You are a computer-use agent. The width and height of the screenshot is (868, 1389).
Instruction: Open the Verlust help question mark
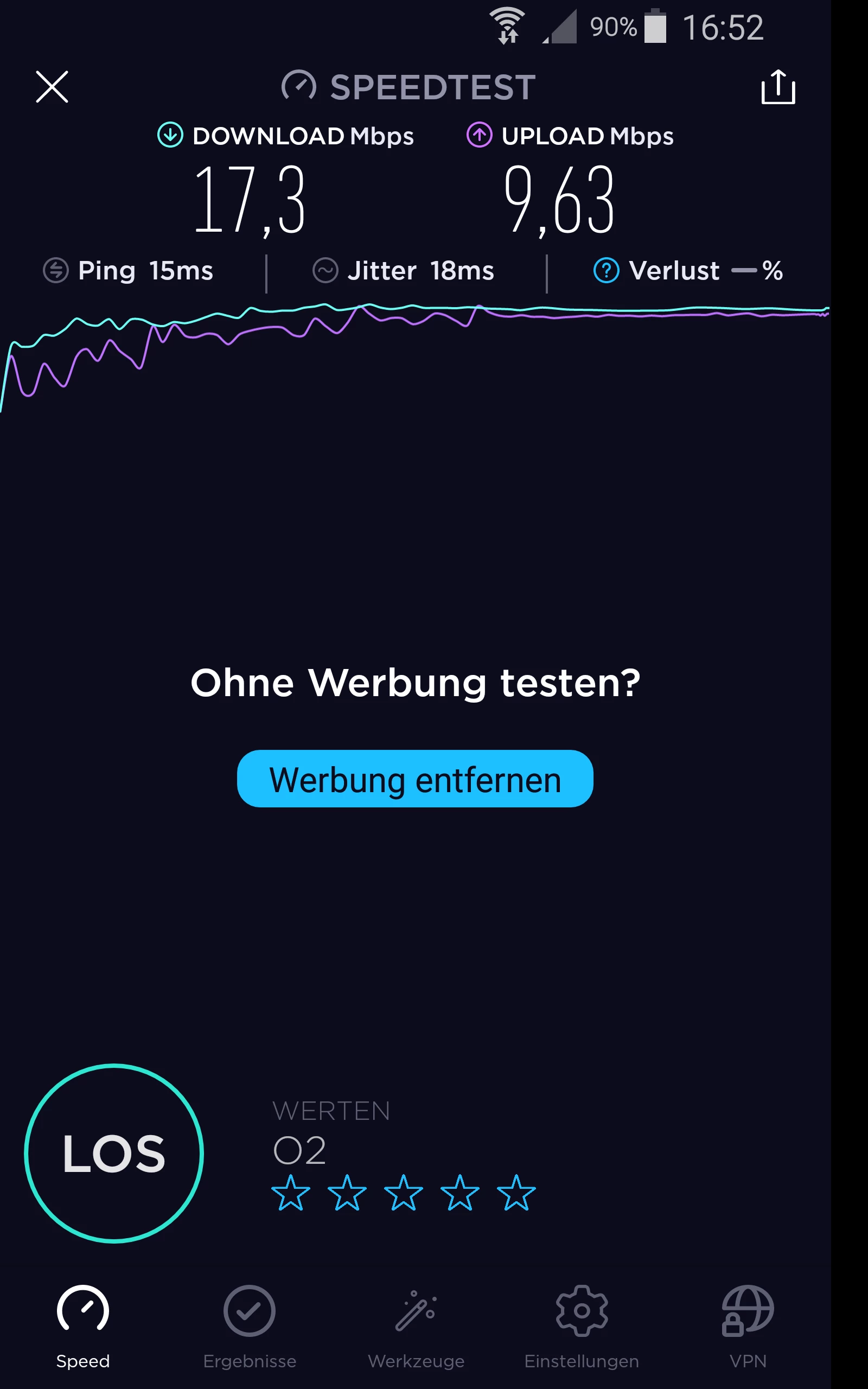coord(606,270)
